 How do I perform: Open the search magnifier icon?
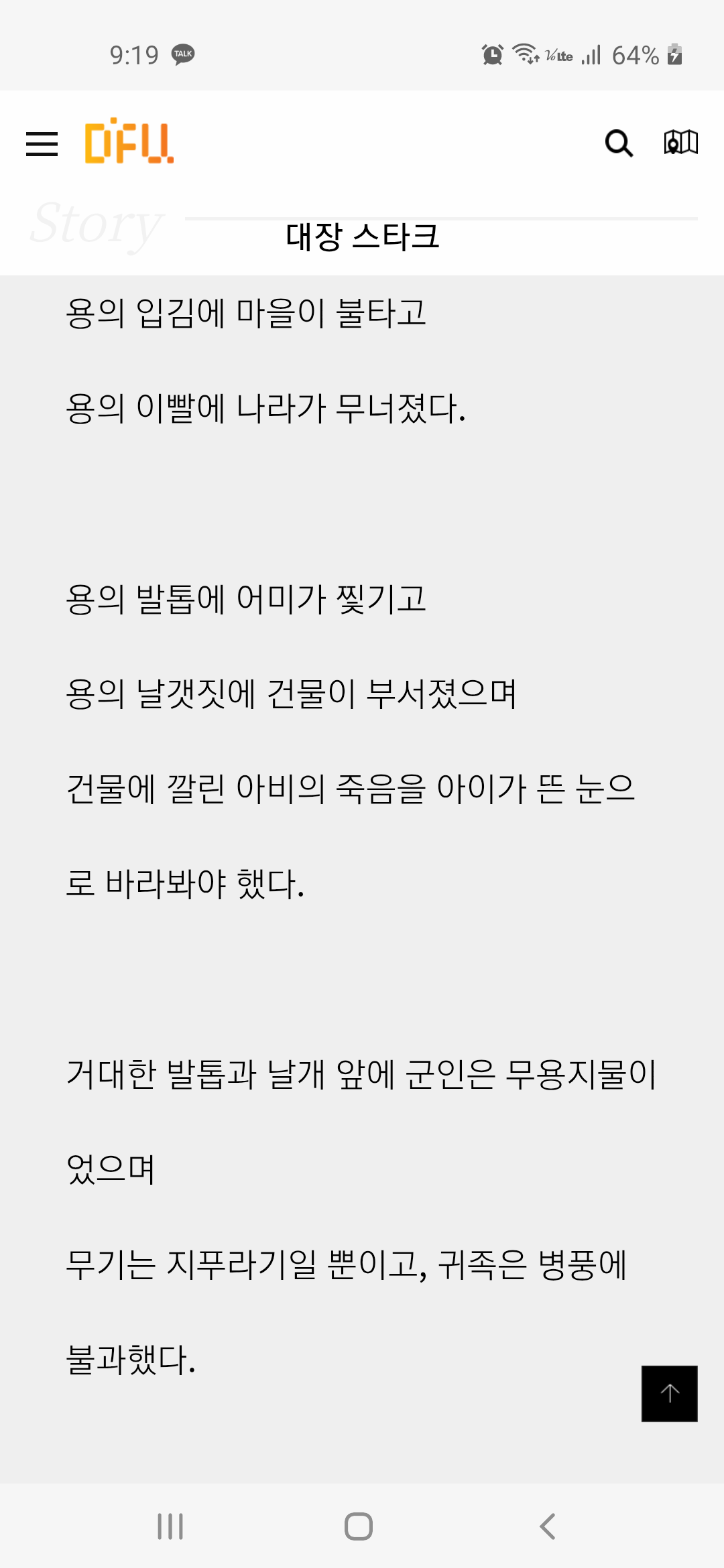pos(618,143)
